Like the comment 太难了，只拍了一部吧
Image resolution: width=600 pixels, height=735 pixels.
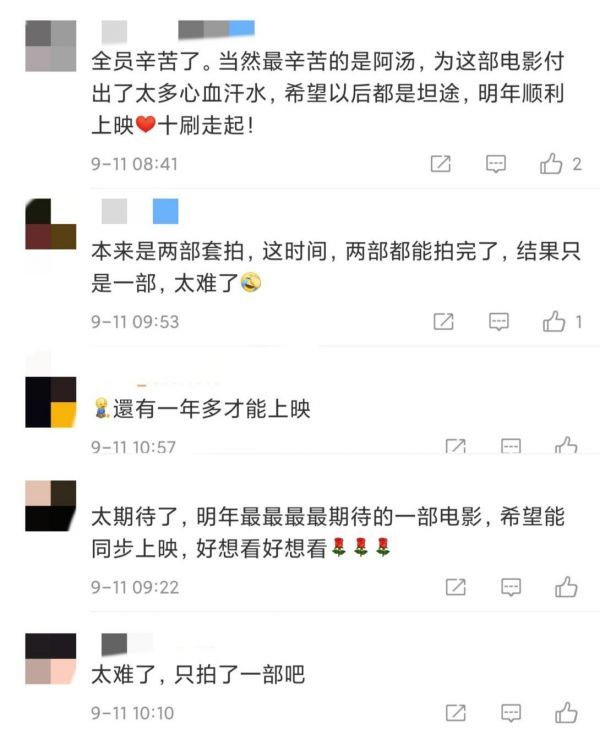(x=566, y=713)
